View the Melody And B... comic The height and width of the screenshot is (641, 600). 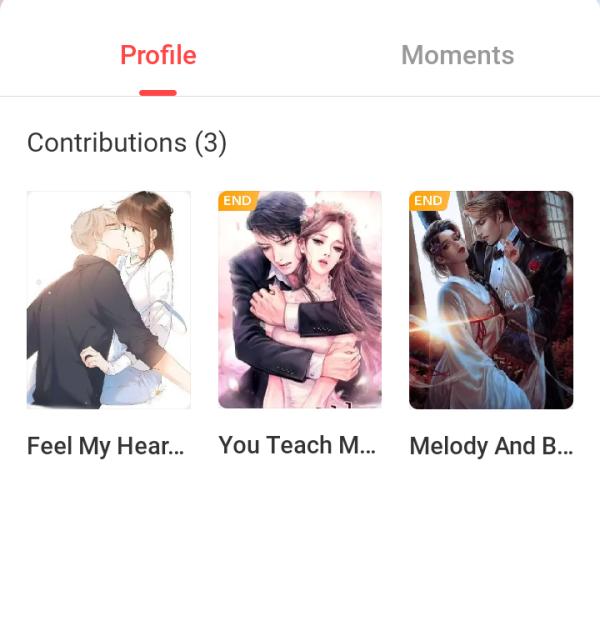click(491, 300)
